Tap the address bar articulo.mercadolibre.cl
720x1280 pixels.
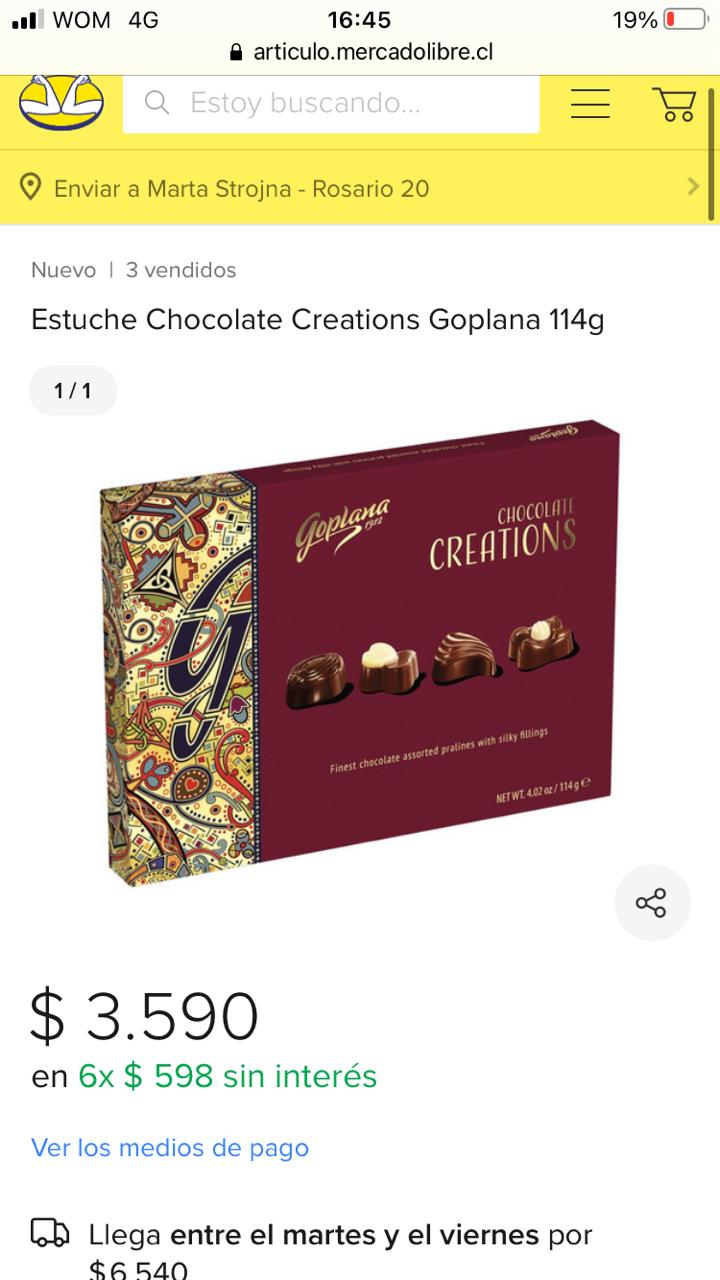pos(361,52)
